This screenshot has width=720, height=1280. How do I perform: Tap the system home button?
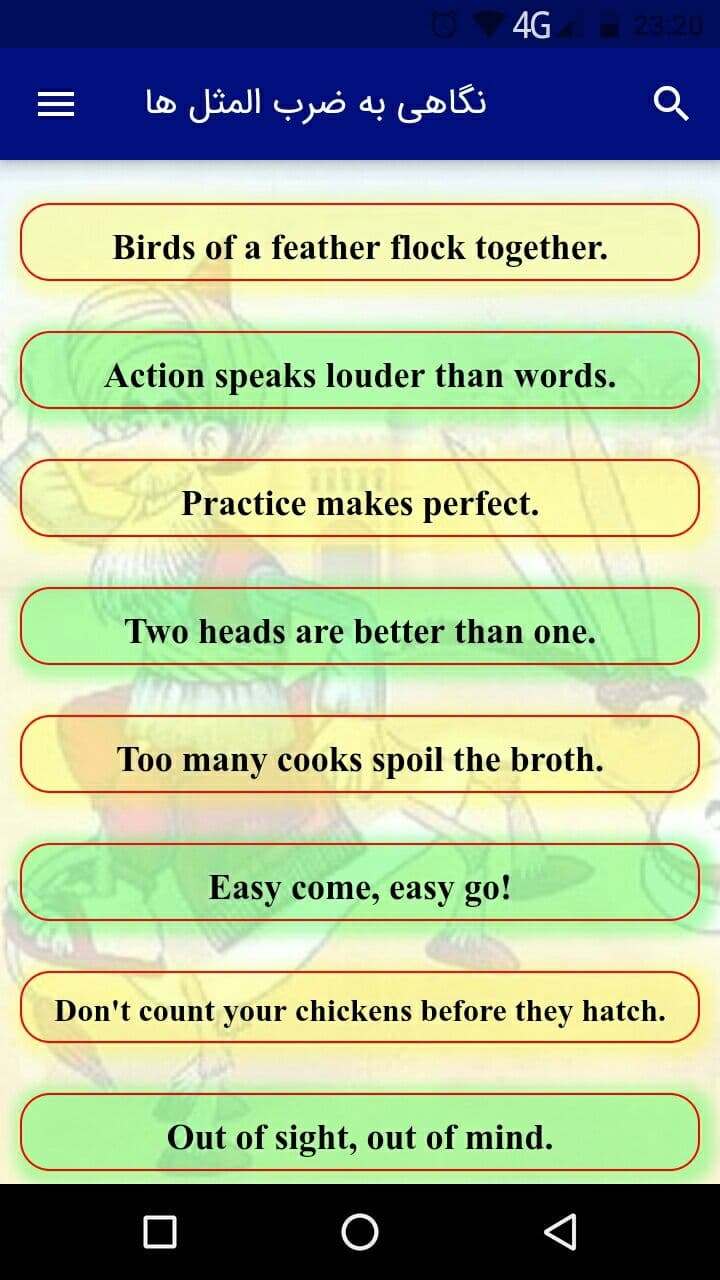tap(360, 1232)
